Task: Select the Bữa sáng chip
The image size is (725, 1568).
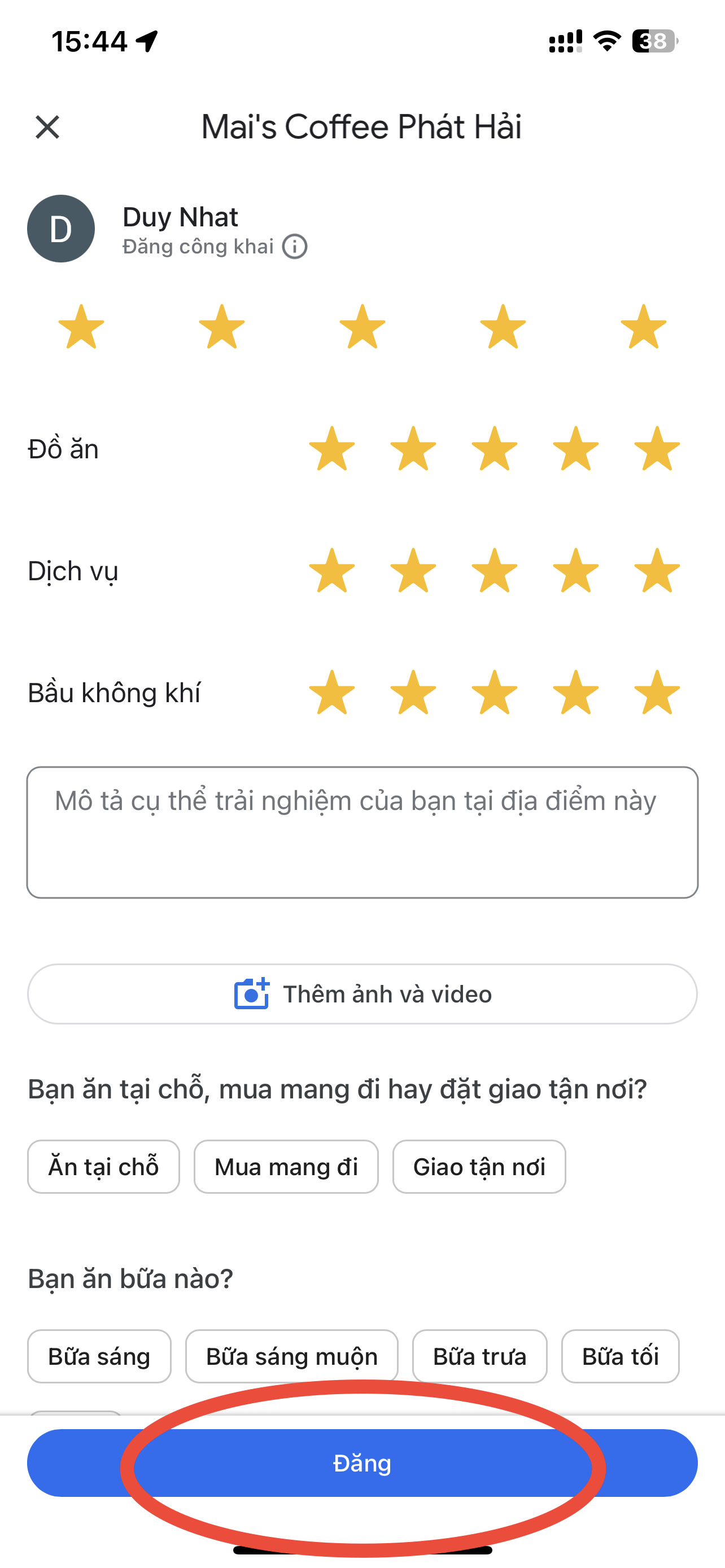Action: [x=99, y=1357]
